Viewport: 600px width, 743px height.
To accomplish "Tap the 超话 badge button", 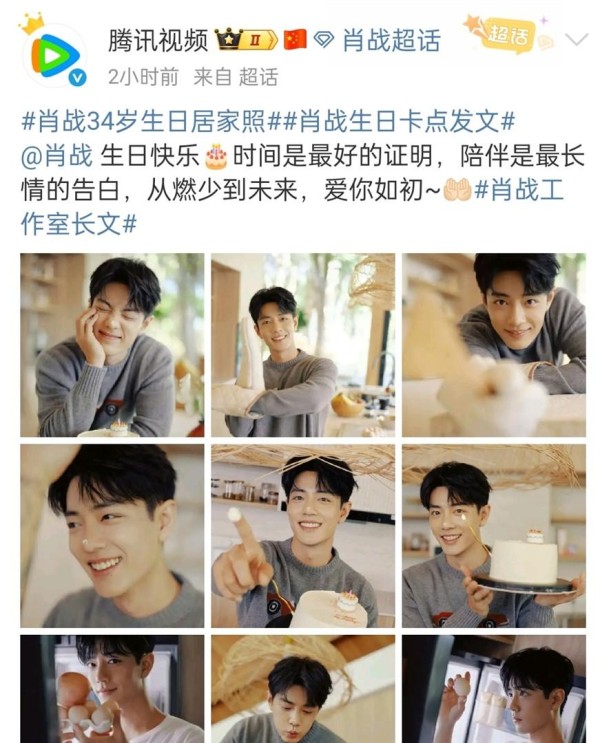I will coord(507,36).
